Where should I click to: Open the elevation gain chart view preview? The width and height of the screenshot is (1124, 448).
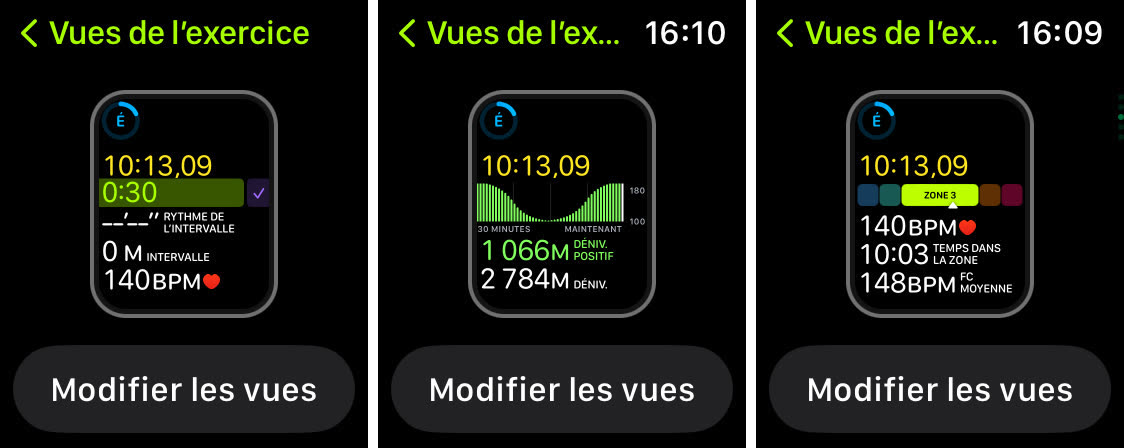[x=561, y=204]
